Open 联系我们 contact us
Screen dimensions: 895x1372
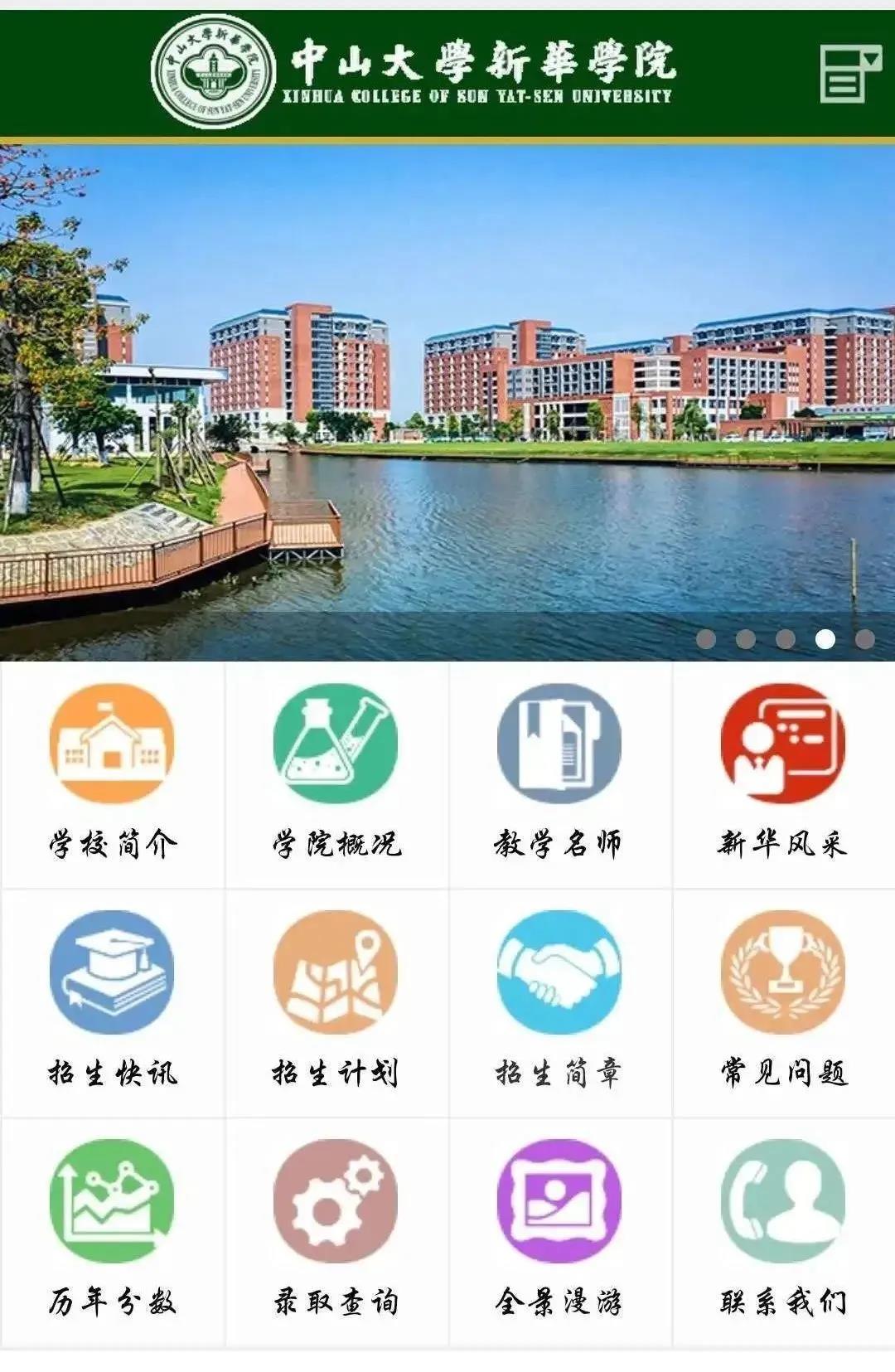[x=783, y=1230]
